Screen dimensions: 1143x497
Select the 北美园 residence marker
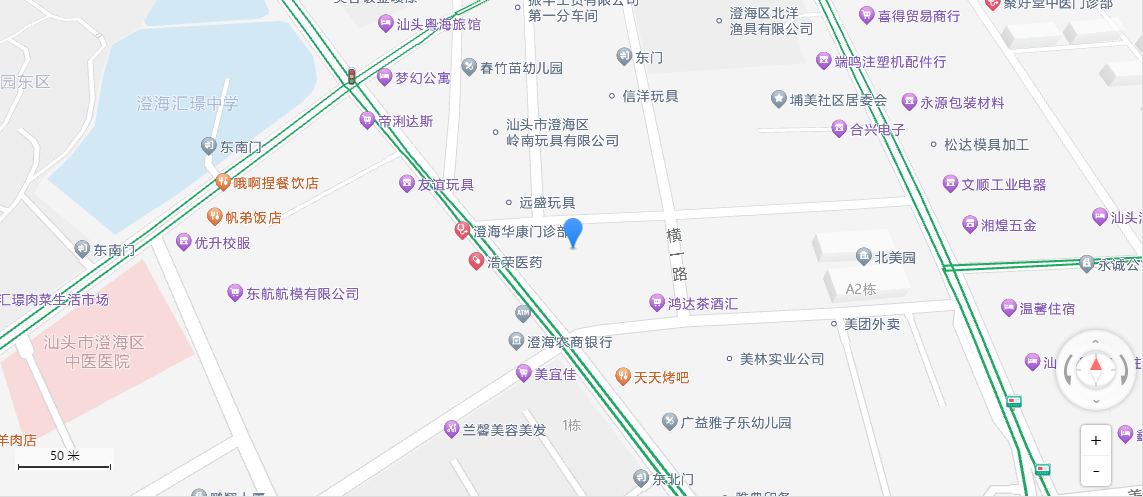tap(863, 257)
